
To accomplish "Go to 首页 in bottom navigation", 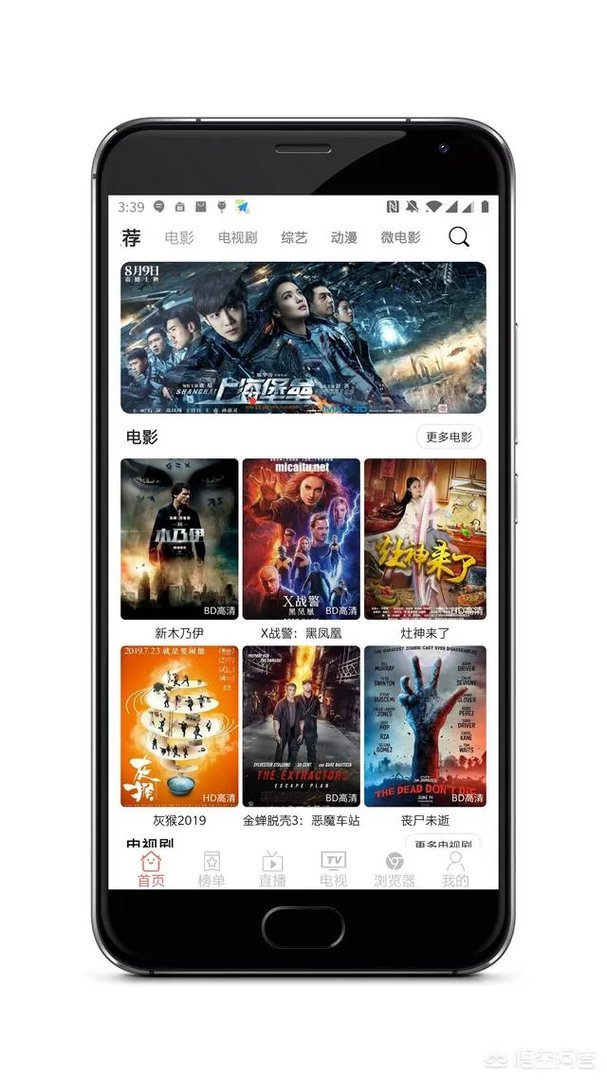I will click(x=150, y=868).
